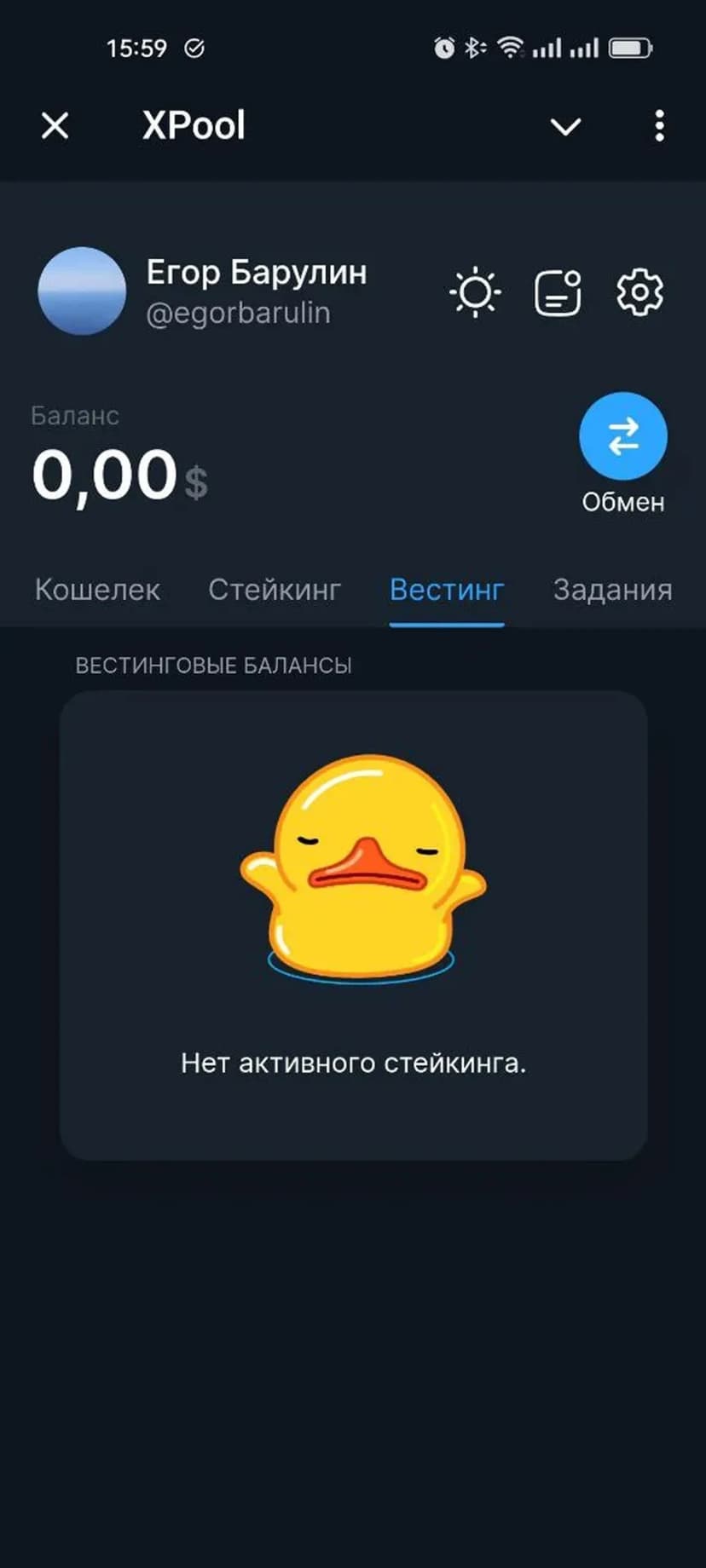This screenshot has width=706, height=1568.
Task: Open the three-dot overflow menu
Action: pyautogui.click(x=659, y=126)
